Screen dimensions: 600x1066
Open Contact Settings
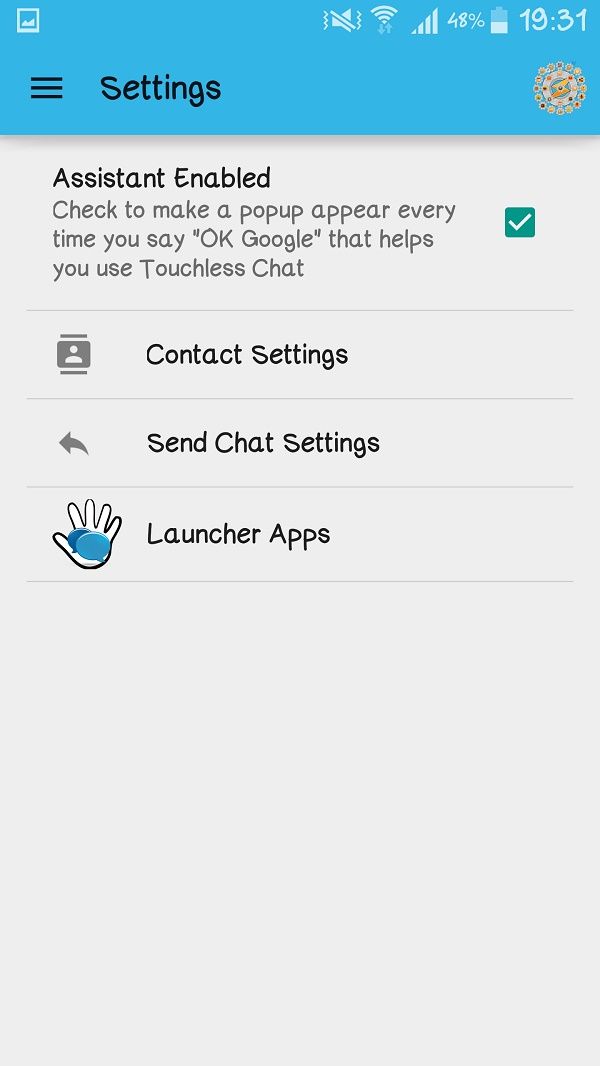pos(247,355)
